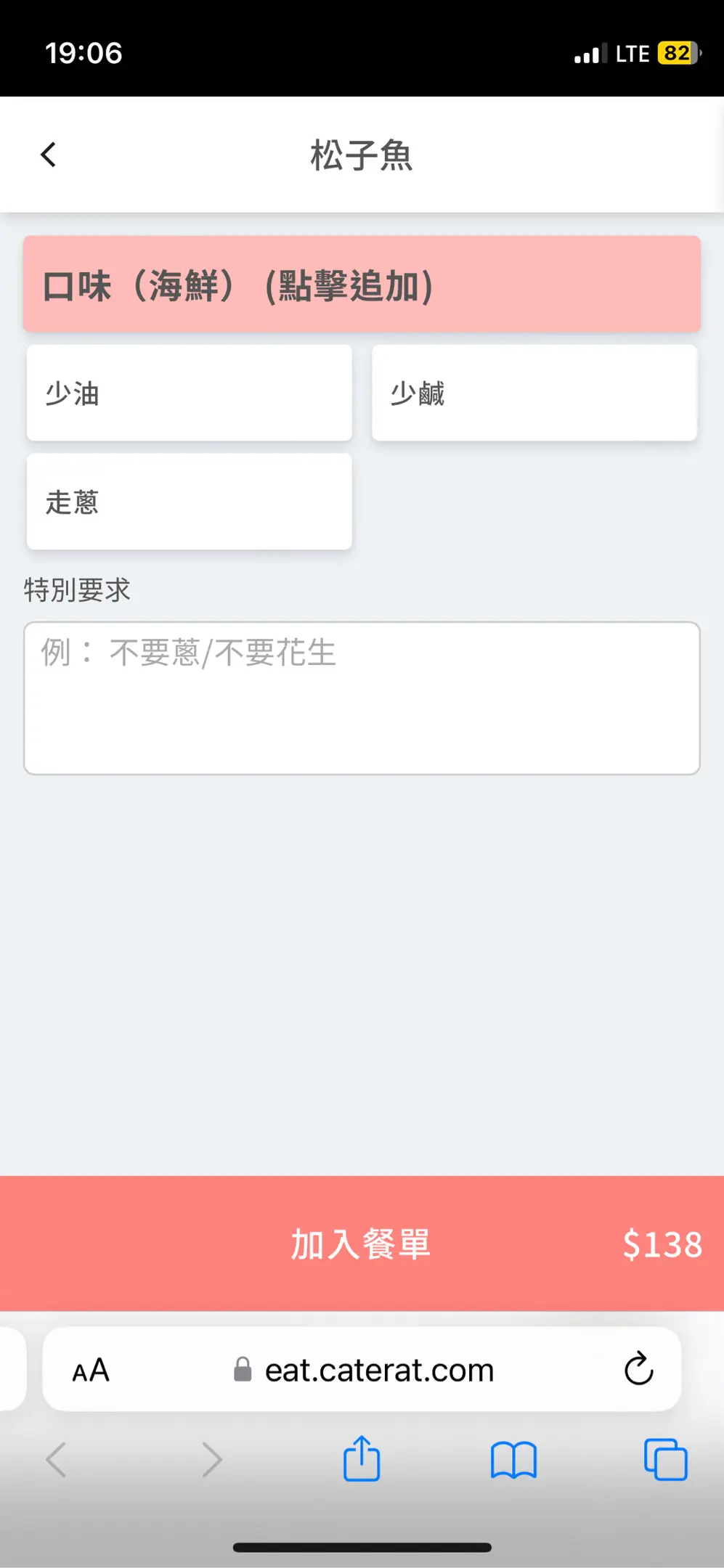The height and width of the screenshot is (1568, 724).
Task: Reload the eat.caterat.com page
Action: point(638,1369)
